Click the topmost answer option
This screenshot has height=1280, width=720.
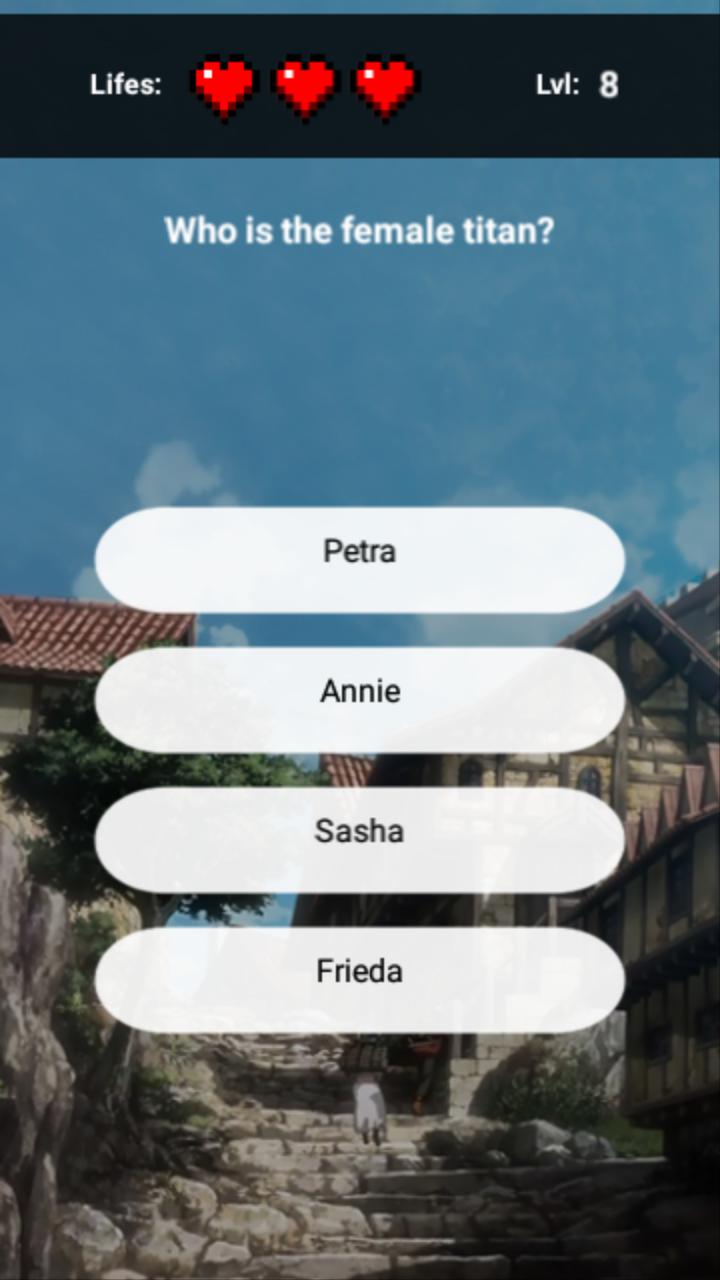[360, 551]
